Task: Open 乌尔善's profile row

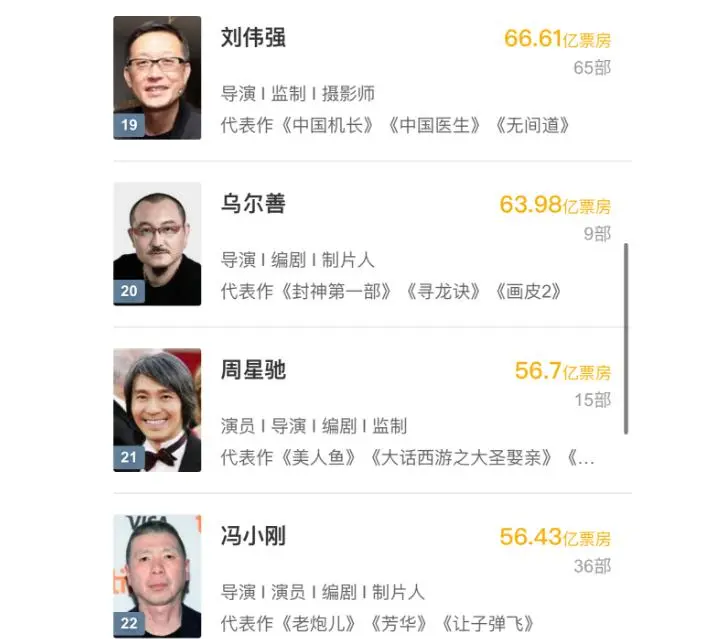Action: click(x=253, y=204)
